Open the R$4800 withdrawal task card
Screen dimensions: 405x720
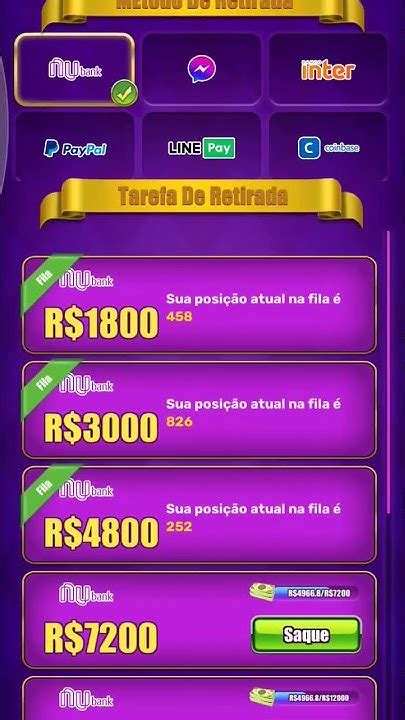pos(199,515)
